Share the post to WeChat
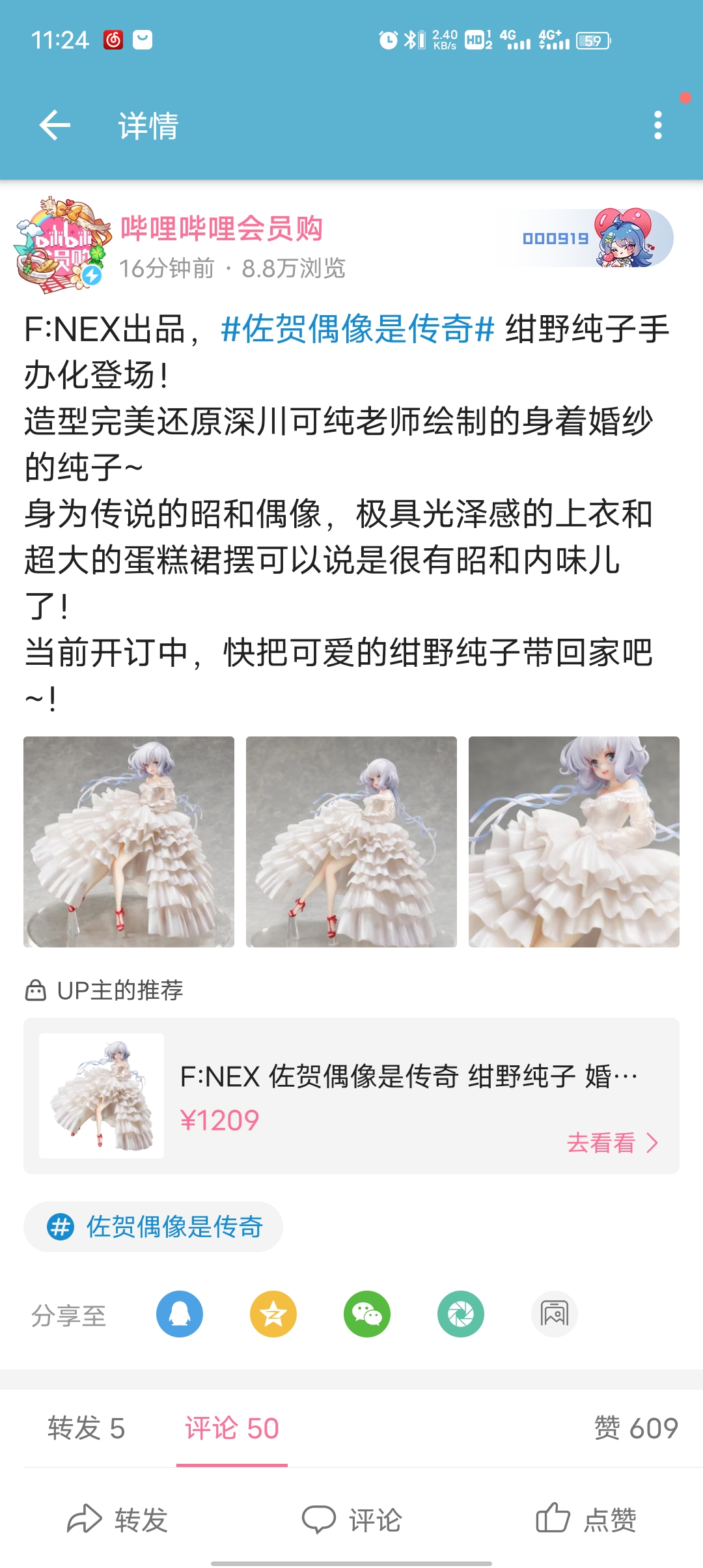 (x=366, y=1315)
